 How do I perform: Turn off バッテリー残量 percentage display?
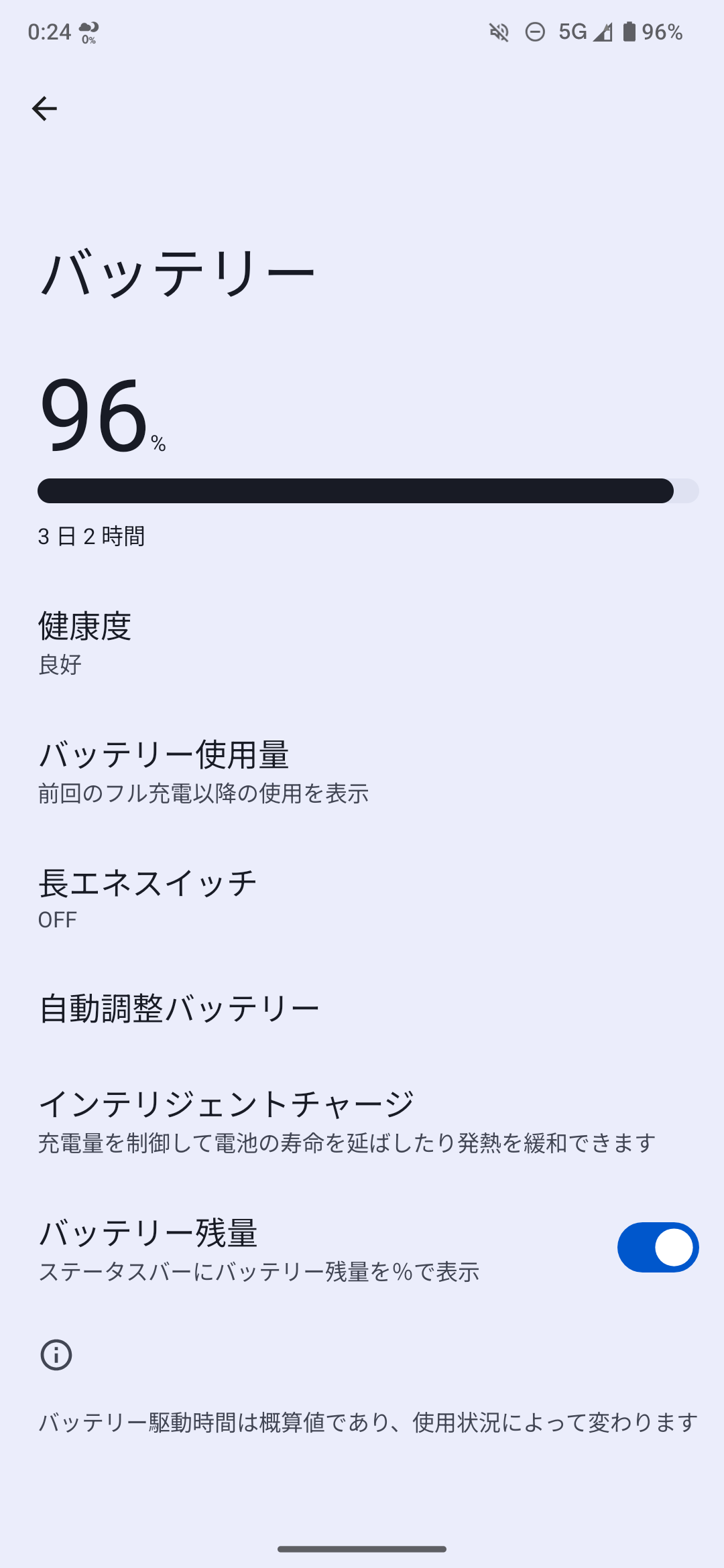point(657,1248)
